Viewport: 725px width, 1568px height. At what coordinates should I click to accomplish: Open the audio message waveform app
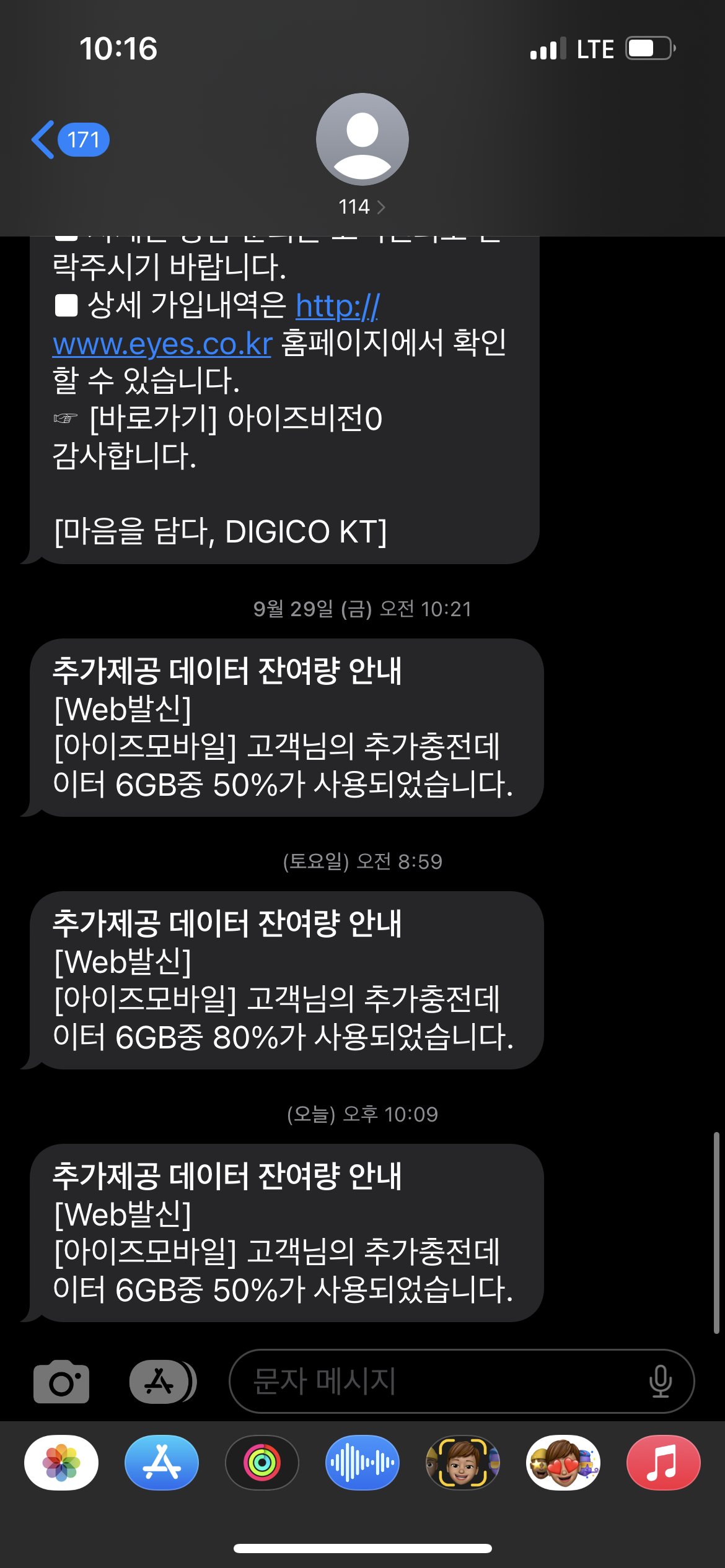362,1463
